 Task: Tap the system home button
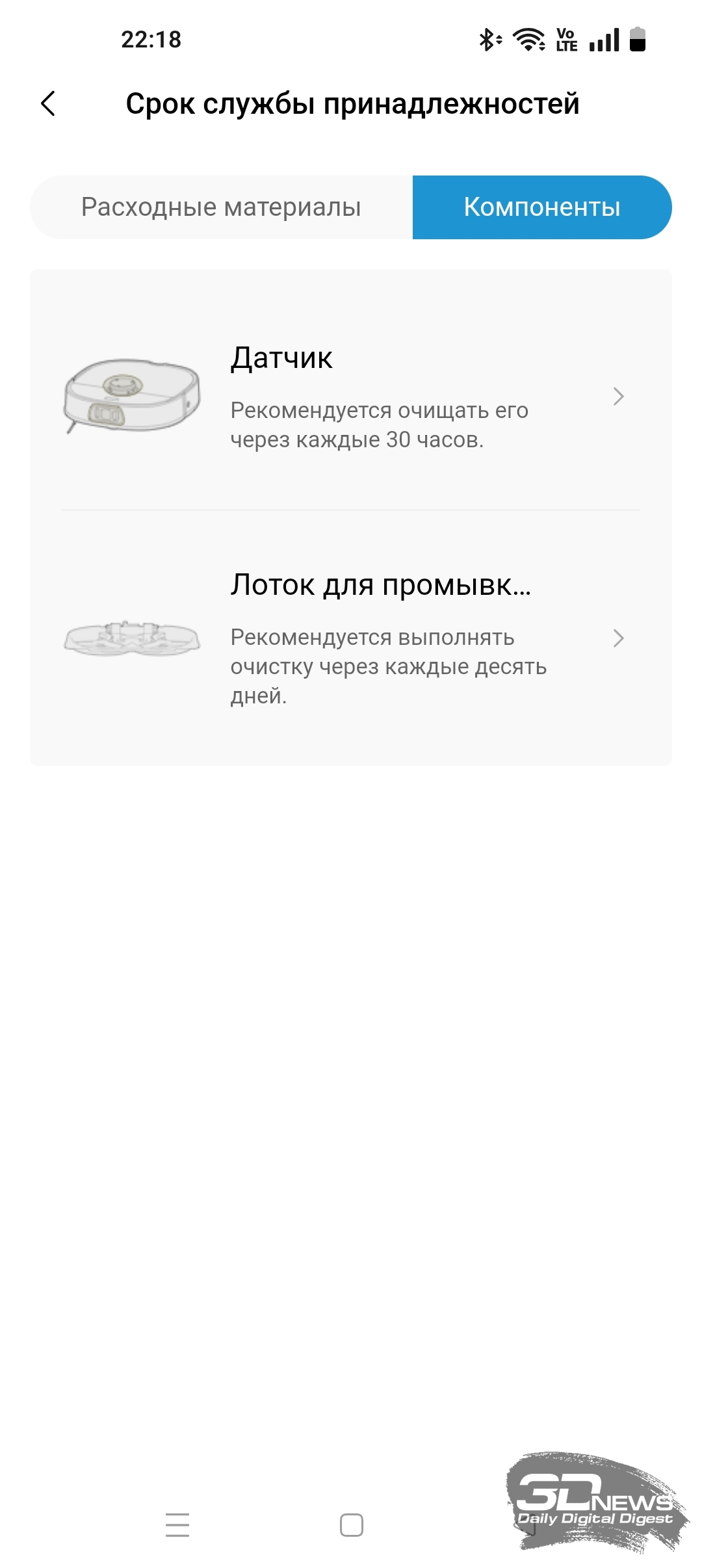pyautogui.click(x=352, y=1524)
